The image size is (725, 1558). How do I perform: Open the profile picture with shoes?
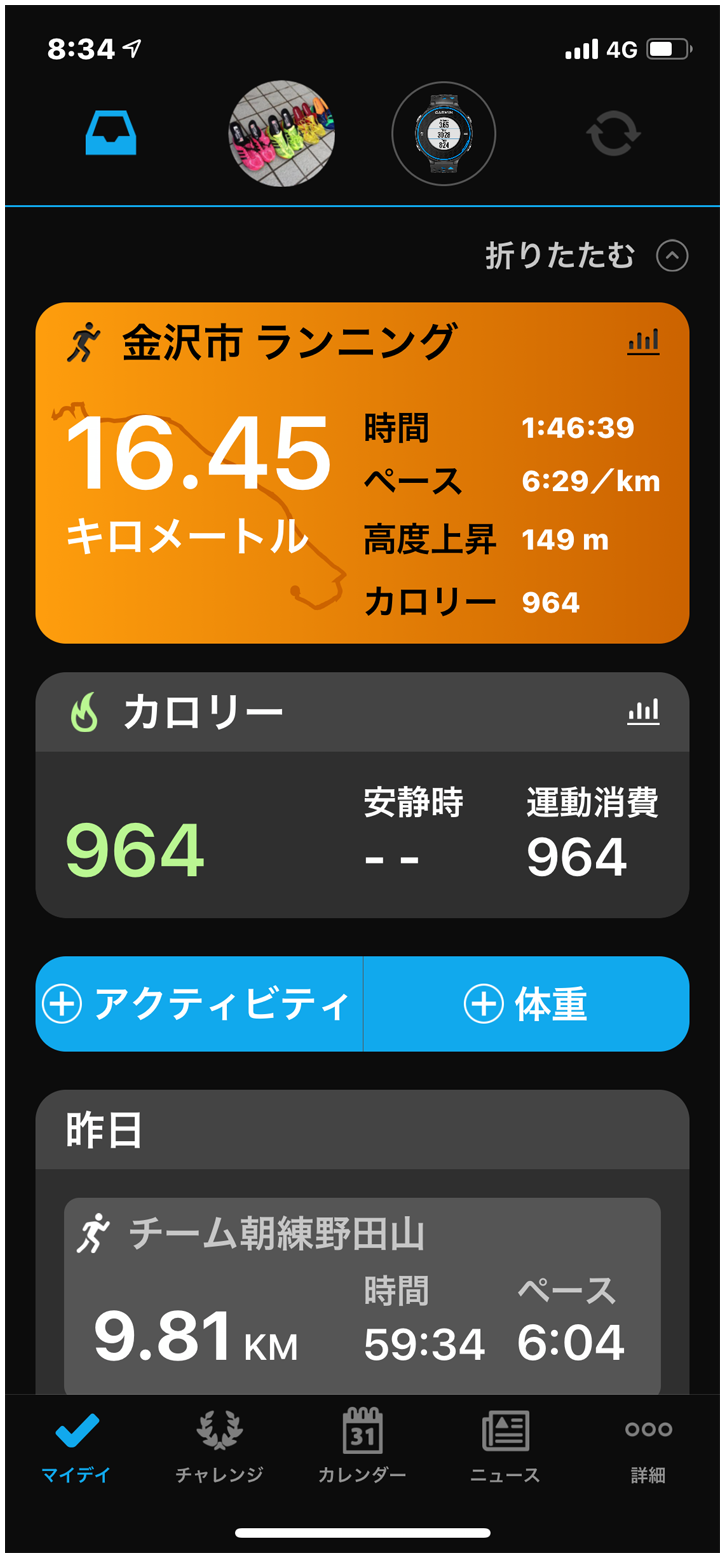[x=281, y=134]
